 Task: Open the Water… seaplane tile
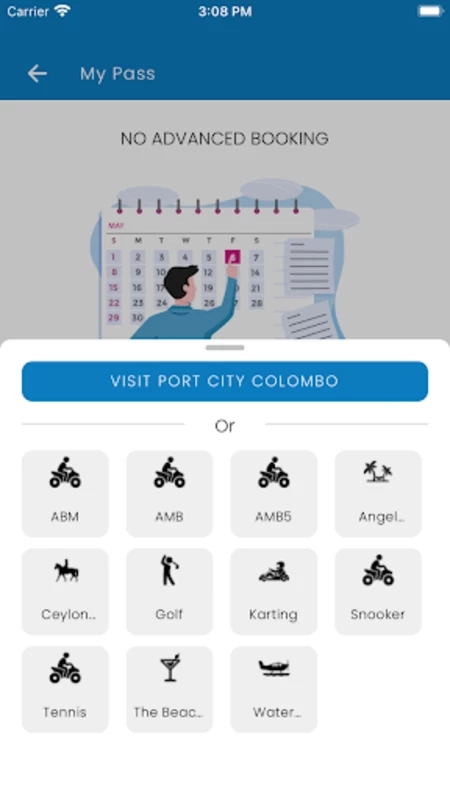(x=273, y=689)
